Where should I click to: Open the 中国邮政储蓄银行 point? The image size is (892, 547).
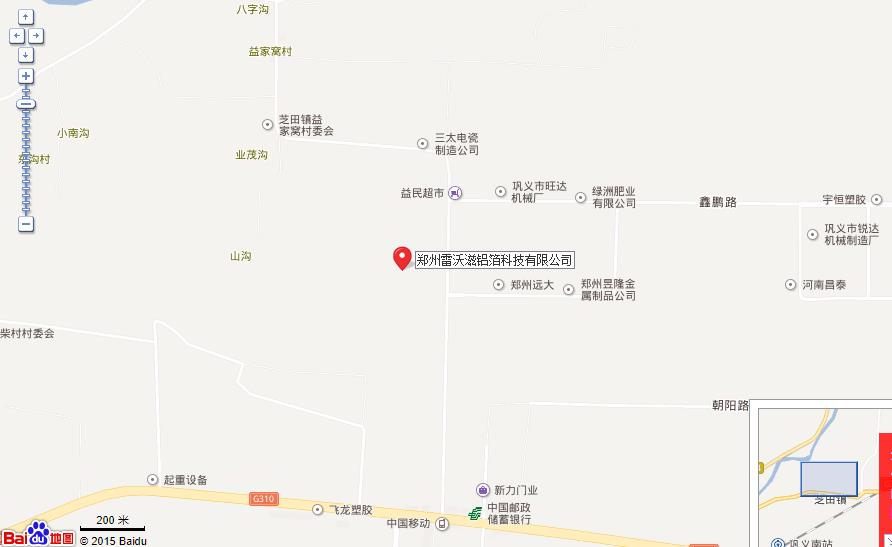476,513
